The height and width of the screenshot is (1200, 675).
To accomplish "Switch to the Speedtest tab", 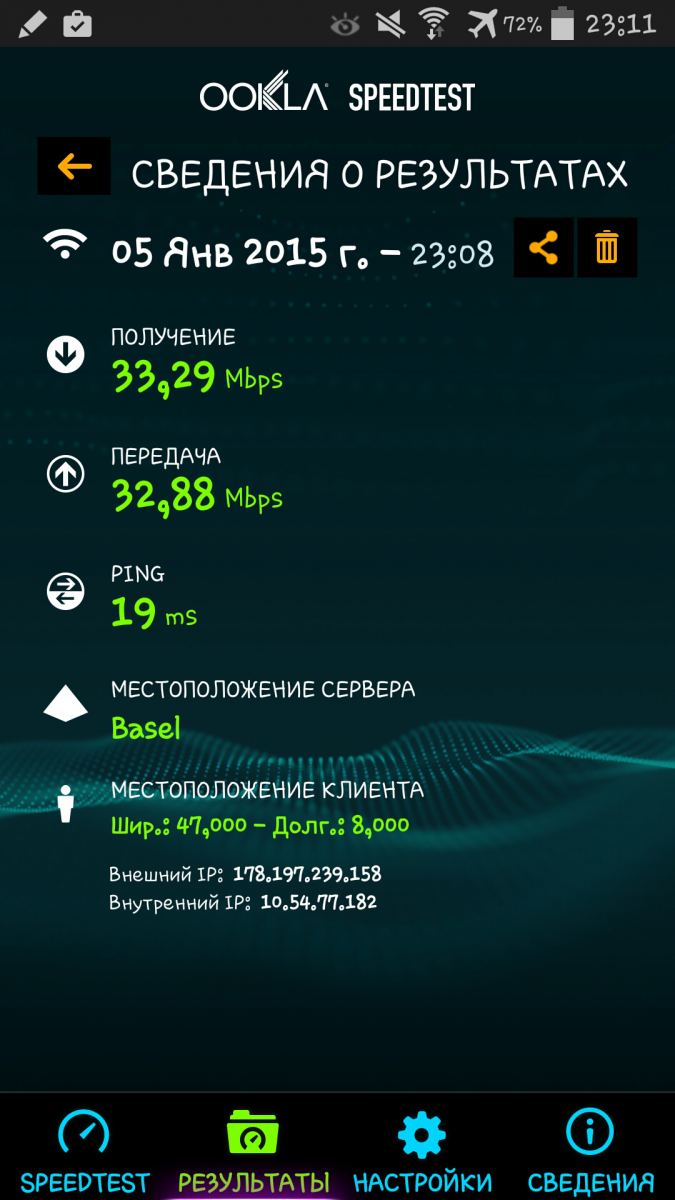I will (x=84, y=1150).
